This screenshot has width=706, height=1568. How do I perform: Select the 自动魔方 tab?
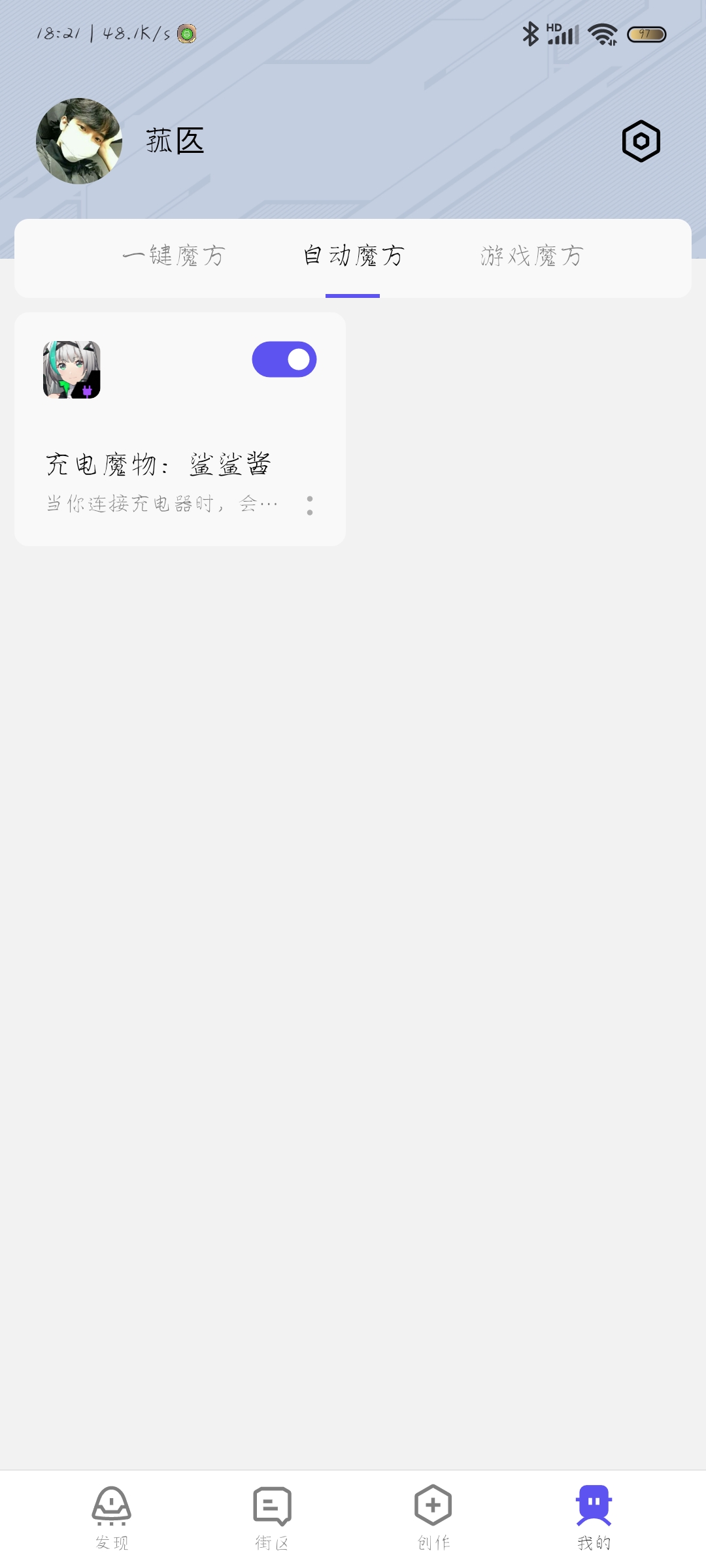point(353,255)
